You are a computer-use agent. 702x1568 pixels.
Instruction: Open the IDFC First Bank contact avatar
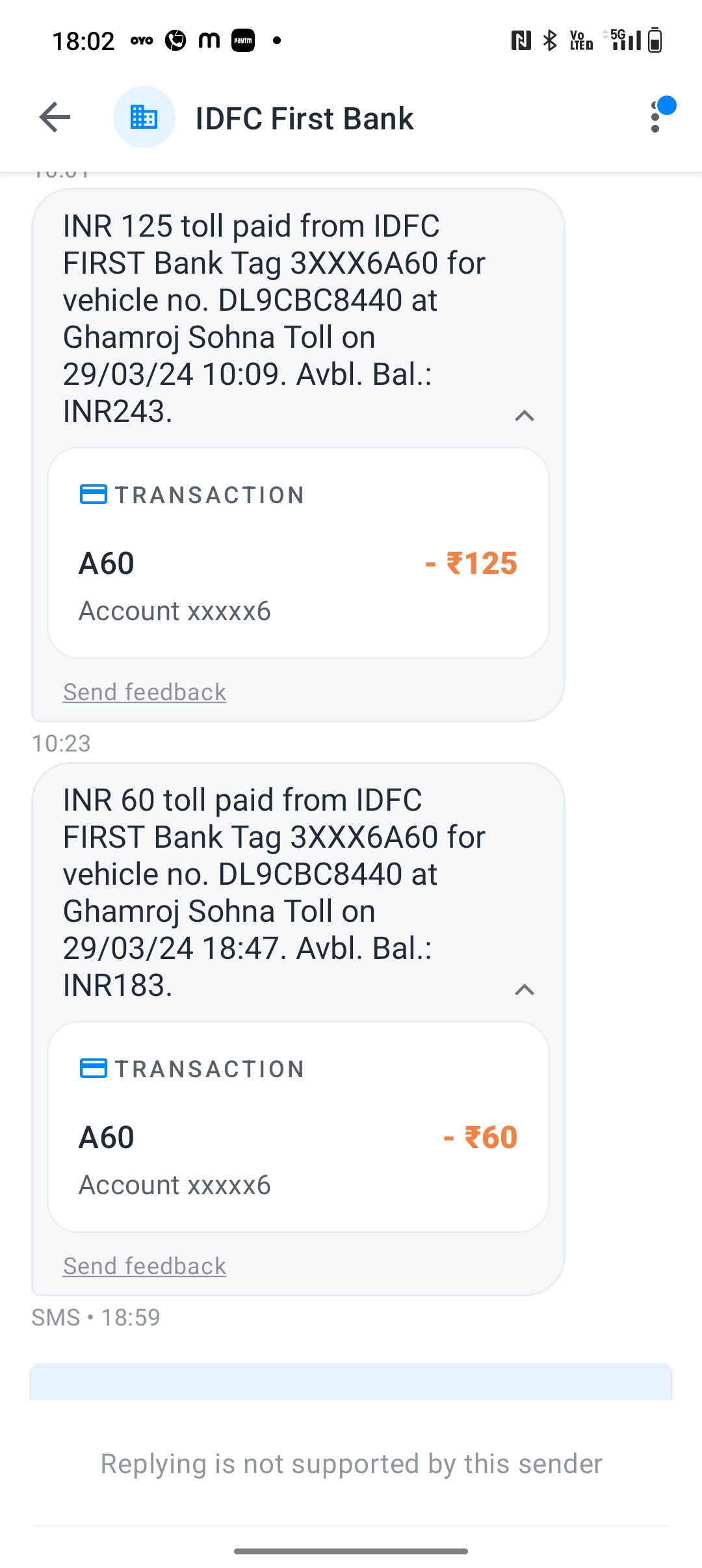coord(144,118)
